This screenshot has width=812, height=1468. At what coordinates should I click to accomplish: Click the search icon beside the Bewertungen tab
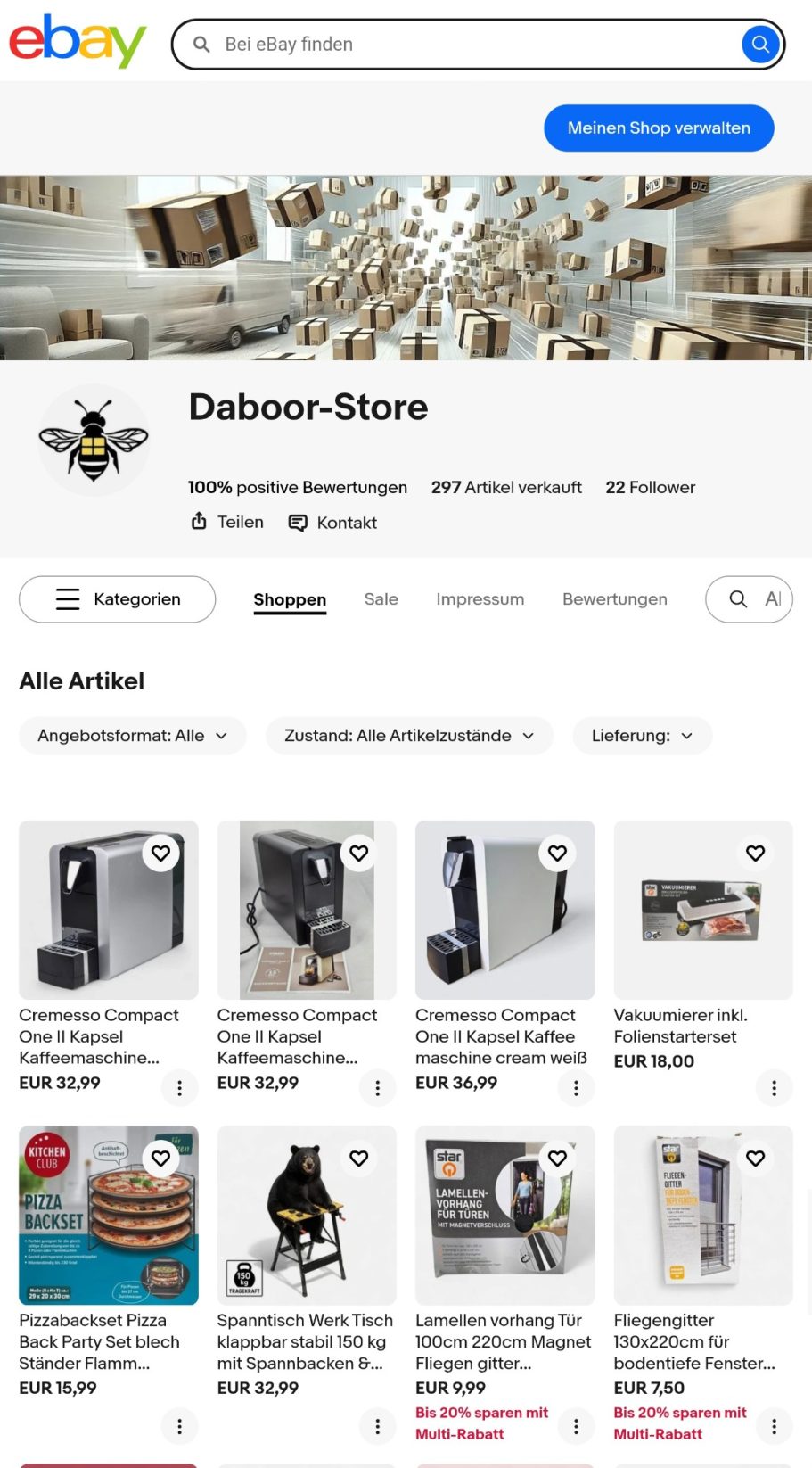(x=738, y=598)
